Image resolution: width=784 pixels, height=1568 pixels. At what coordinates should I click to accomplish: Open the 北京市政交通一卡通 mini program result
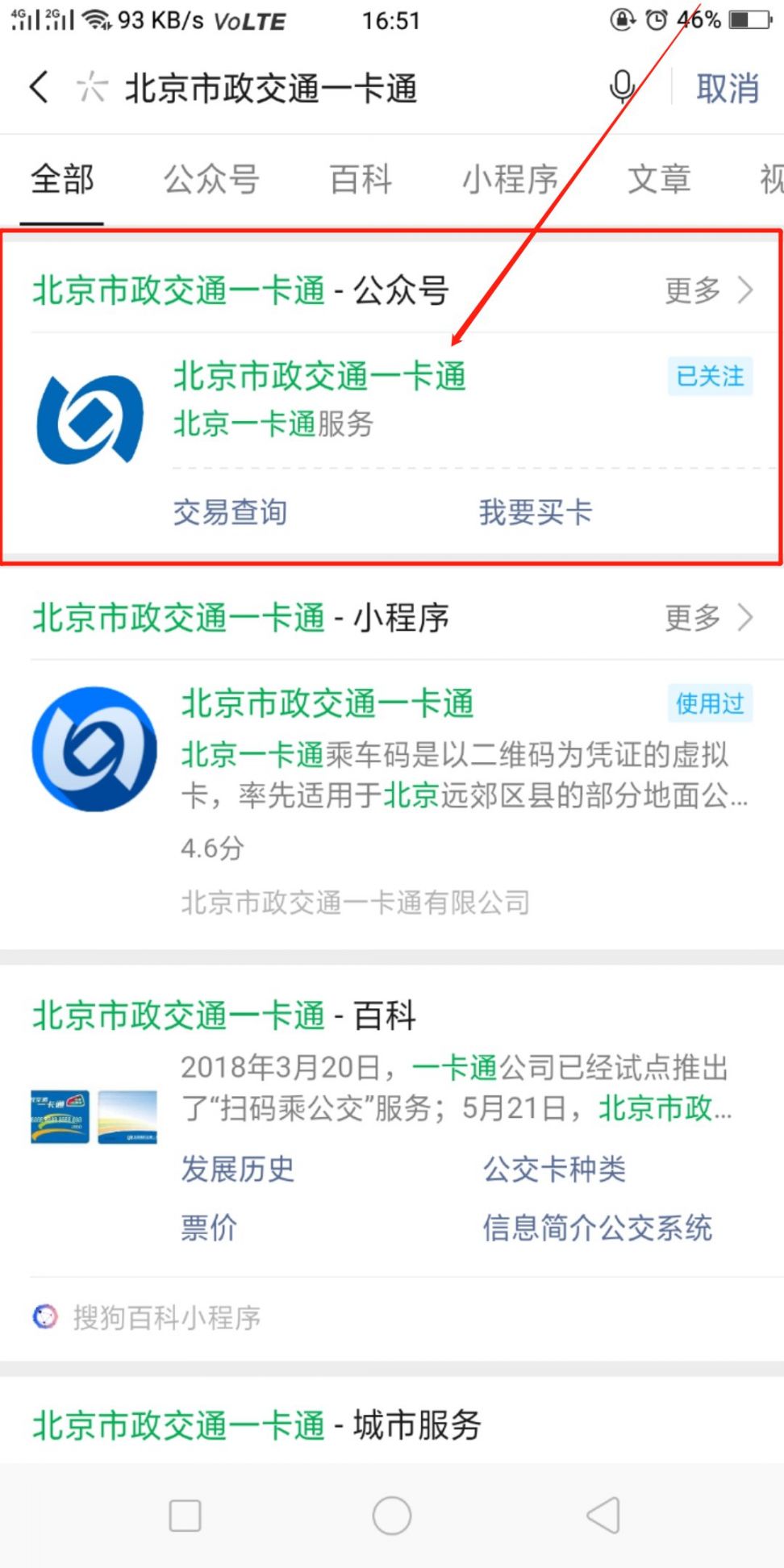click(x=327, y=704)
